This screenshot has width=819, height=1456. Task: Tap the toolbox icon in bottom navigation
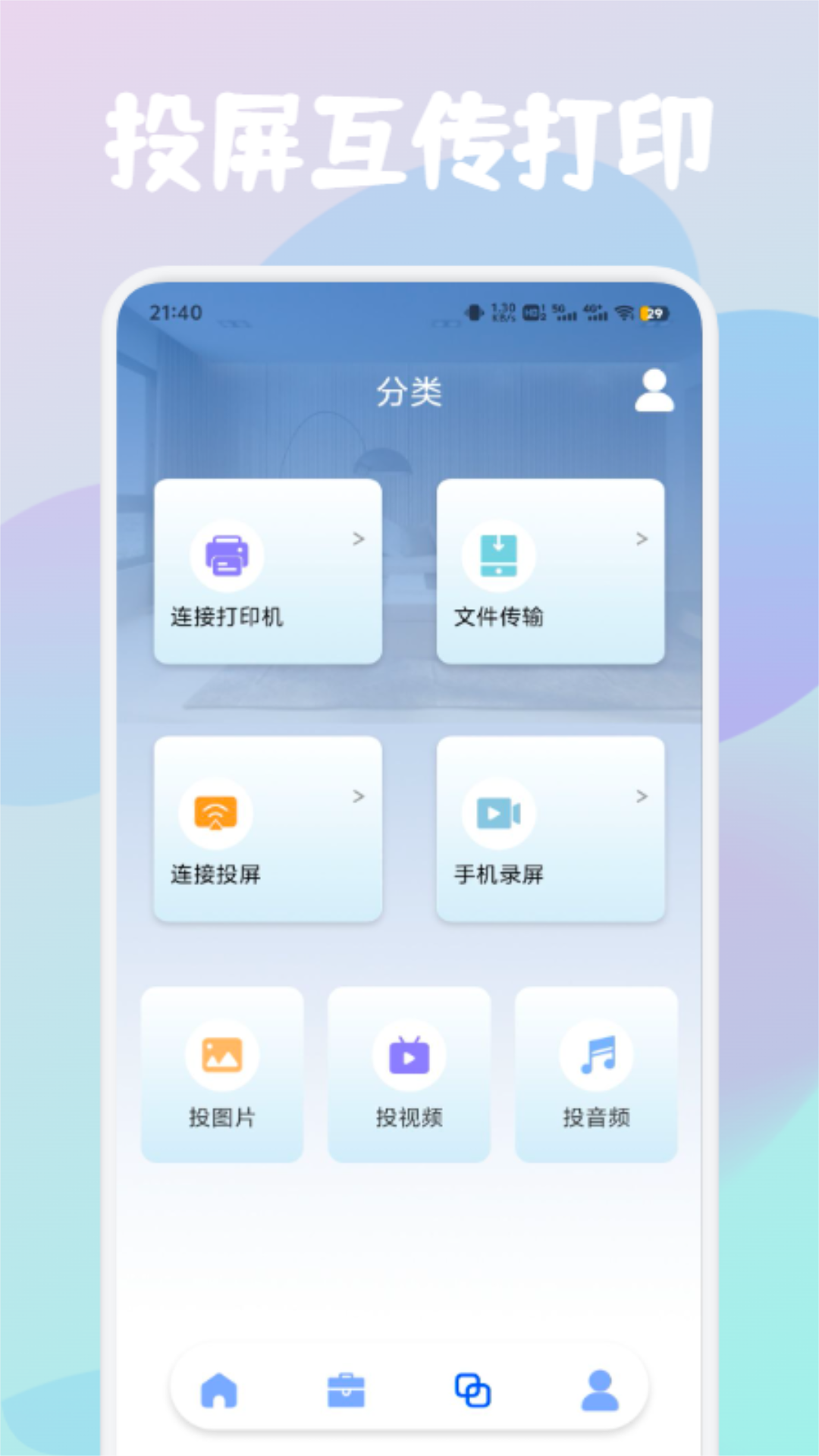tap(346, 1391)
